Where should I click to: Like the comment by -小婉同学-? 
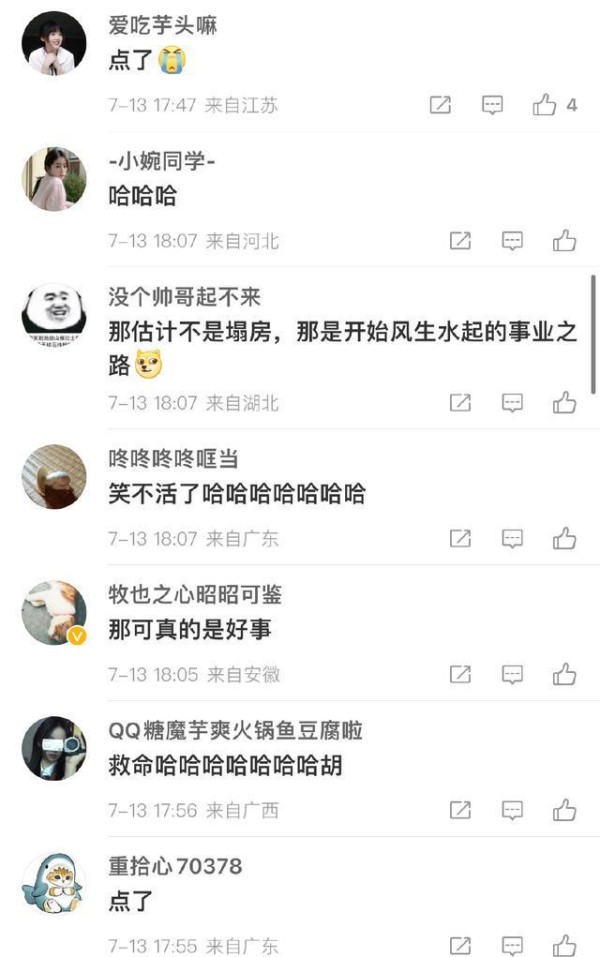pos(564,241)
